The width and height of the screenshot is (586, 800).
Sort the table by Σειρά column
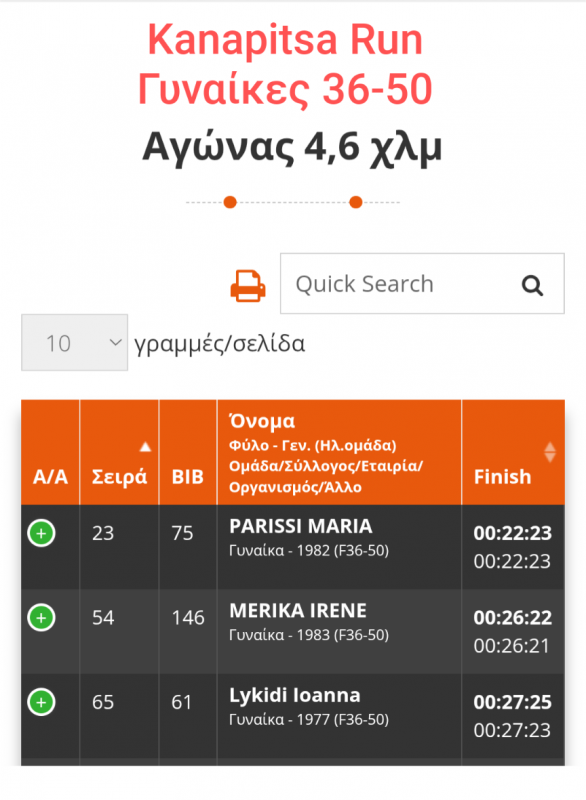119,453
